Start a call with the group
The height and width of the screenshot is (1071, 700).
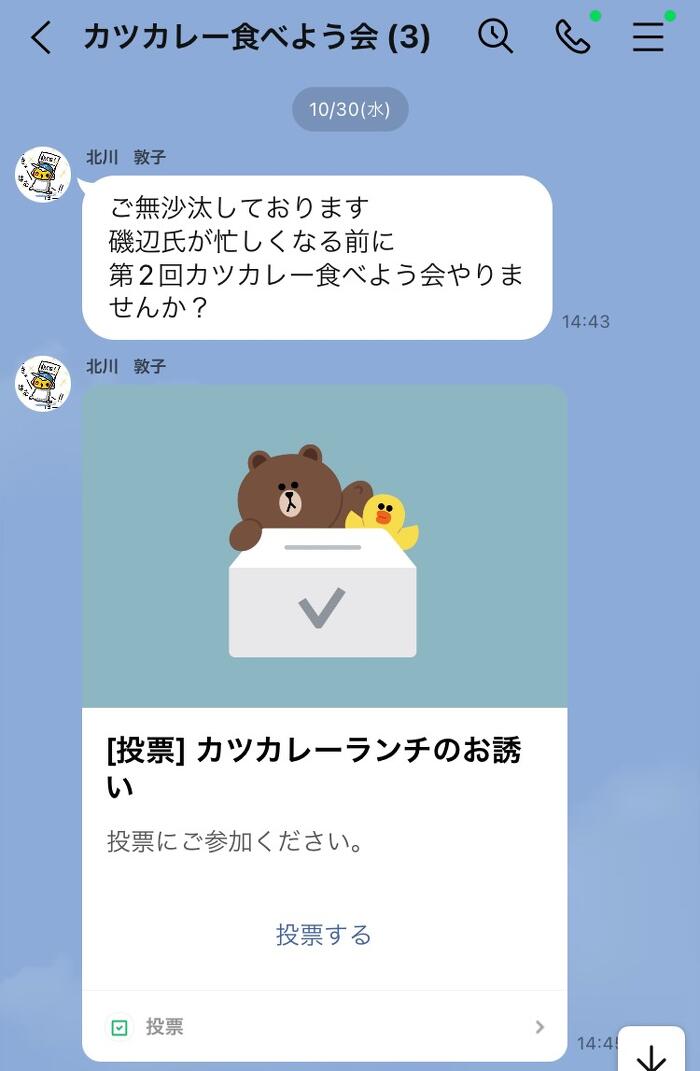[572, 37]
